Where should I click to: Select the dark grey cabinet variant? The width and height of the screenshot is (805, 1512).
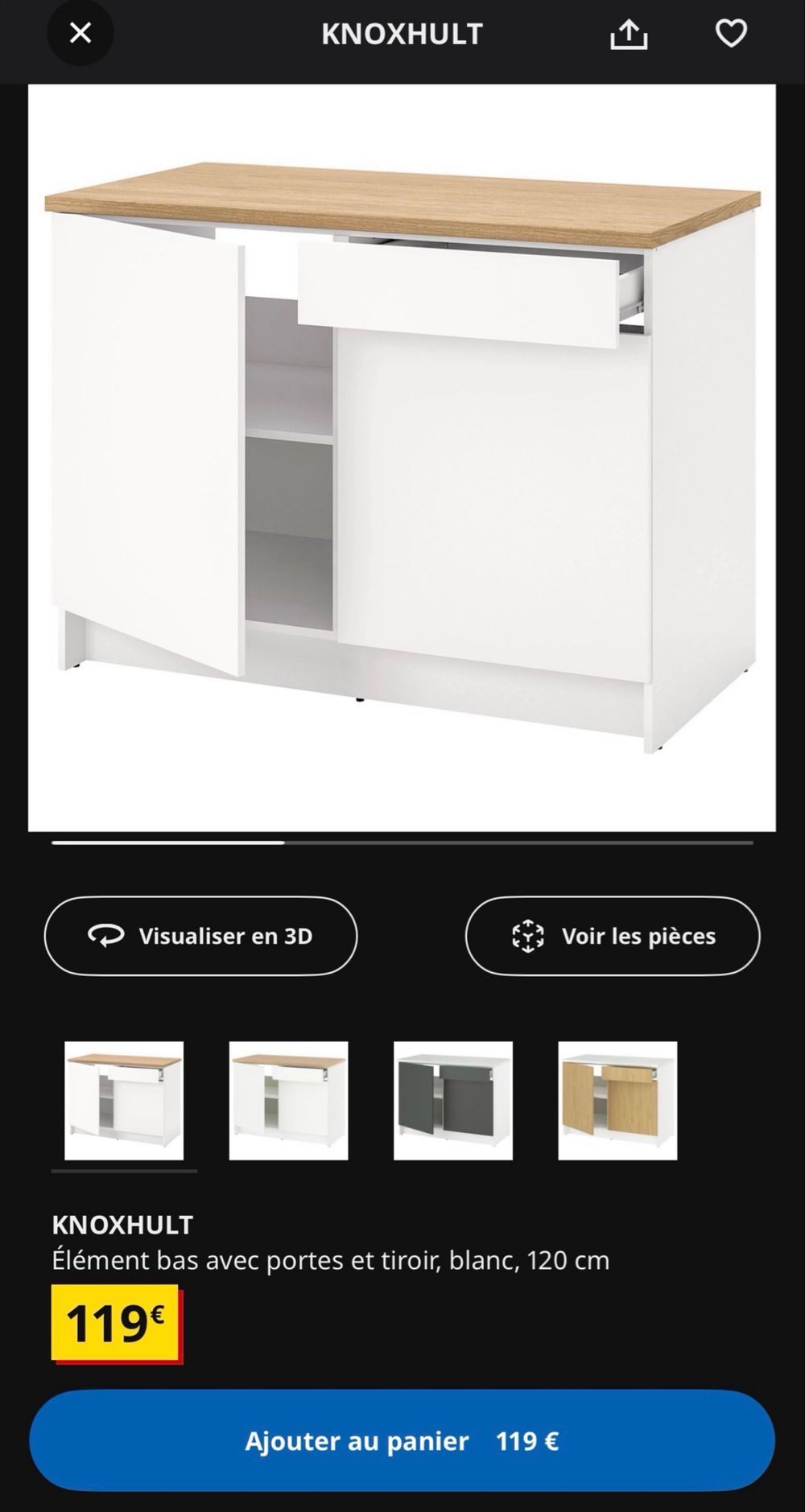pos(452,1100)
